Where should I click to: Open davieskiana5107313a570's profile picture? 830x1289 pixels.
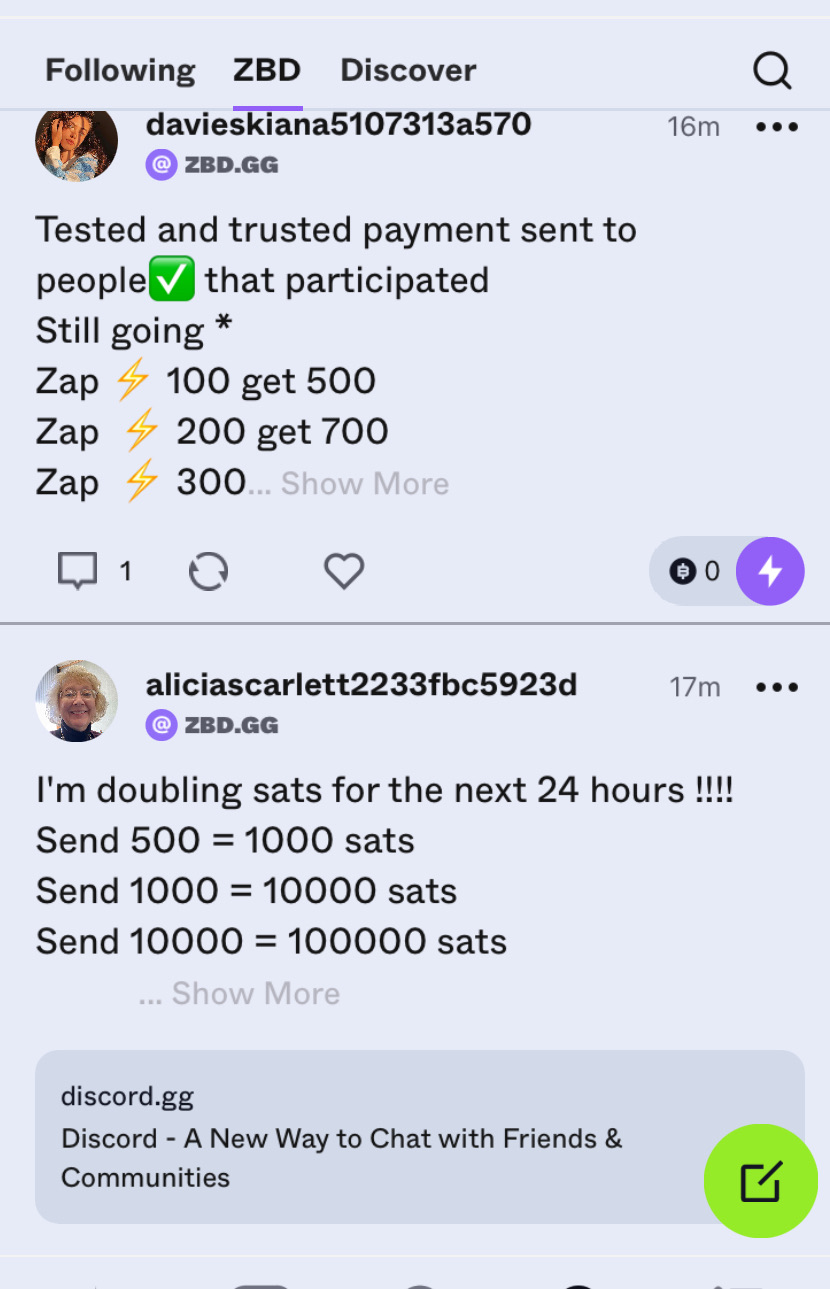click(x=77, y=142)
